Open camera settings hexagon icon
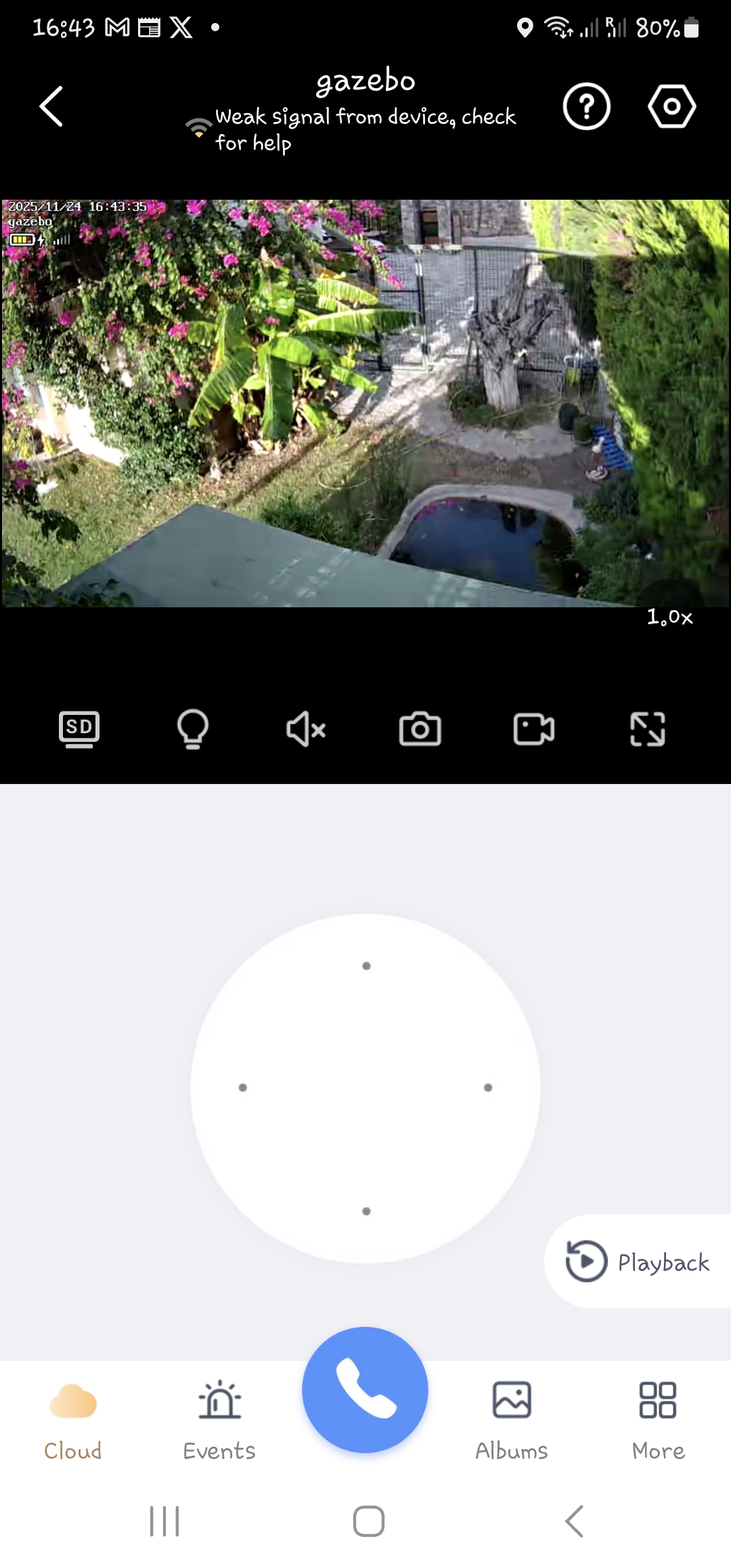The height and width of the screenshot is (1568, 731). (671, 106)
